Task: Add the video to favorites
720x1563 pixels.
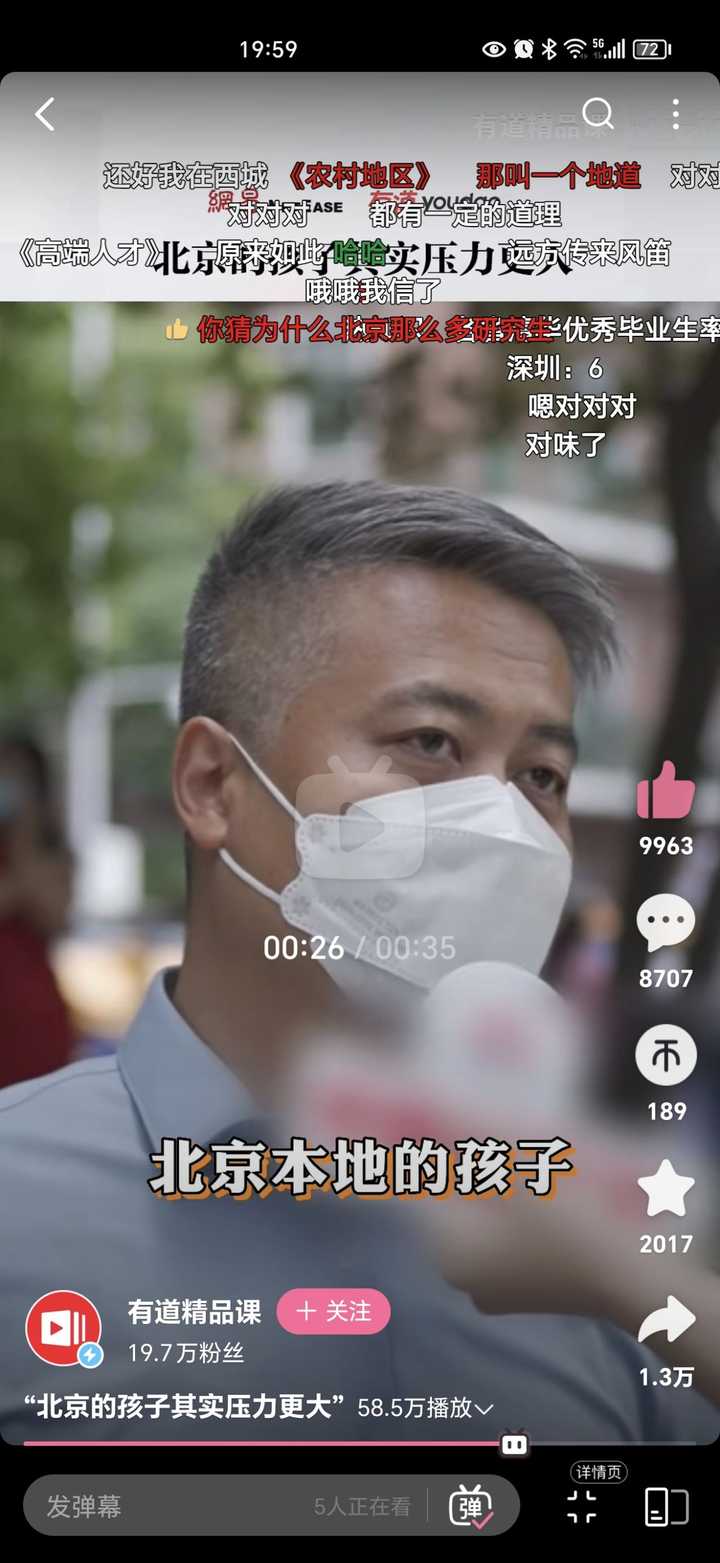Action: point(666,1188)
